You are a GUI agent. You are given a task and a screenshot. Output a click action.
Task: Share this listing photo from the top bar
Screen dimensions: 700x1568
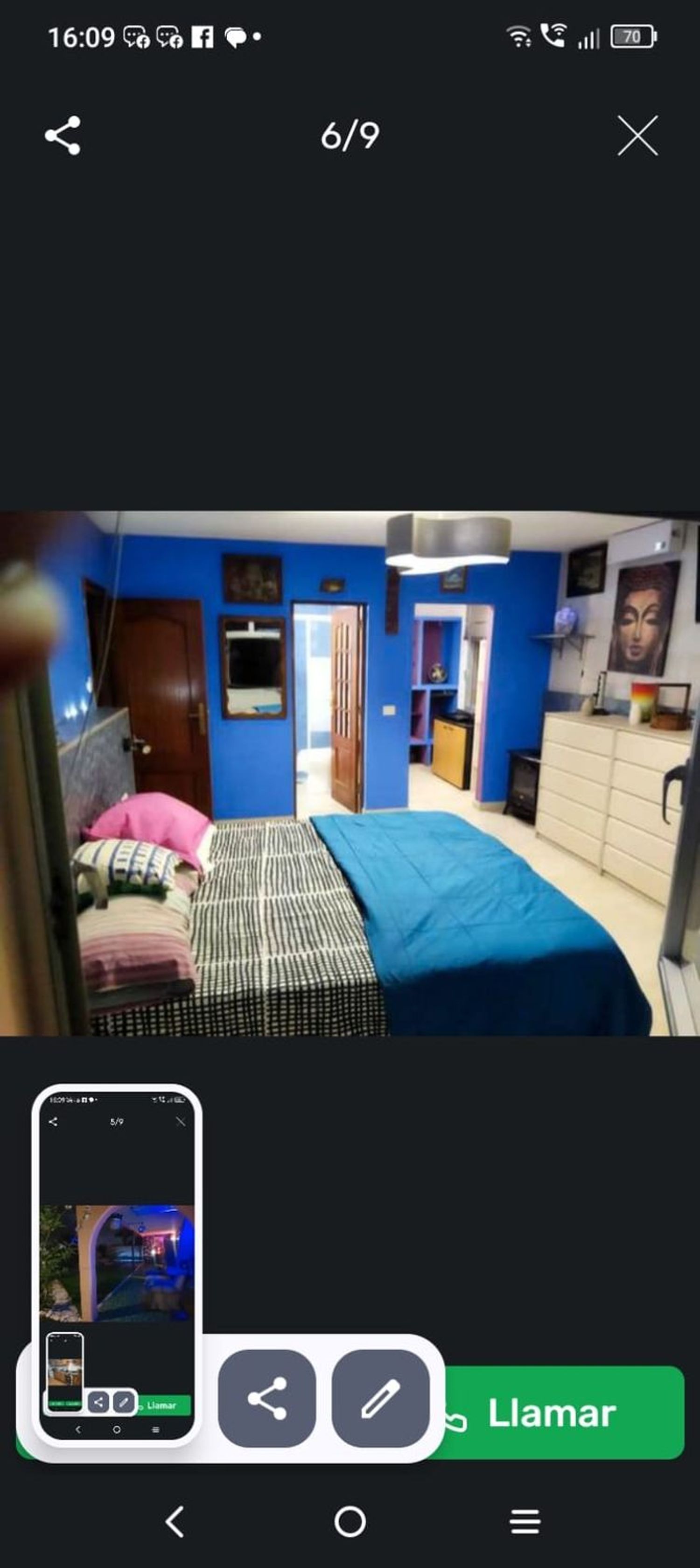[x=63, y=135]
